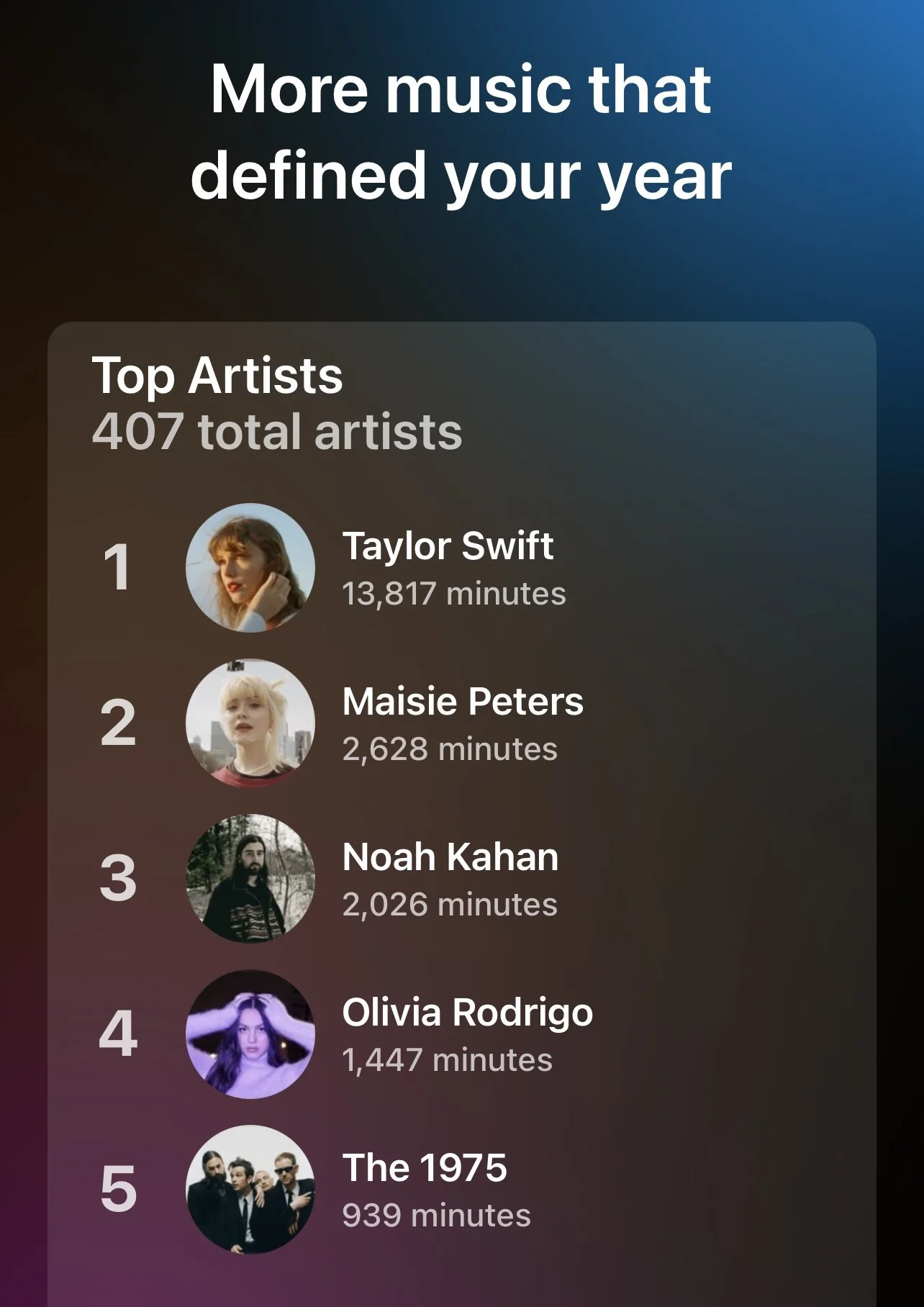Open the Noah Kahan entry
The height and width of the screenshot is (1307, 924).
450,879
